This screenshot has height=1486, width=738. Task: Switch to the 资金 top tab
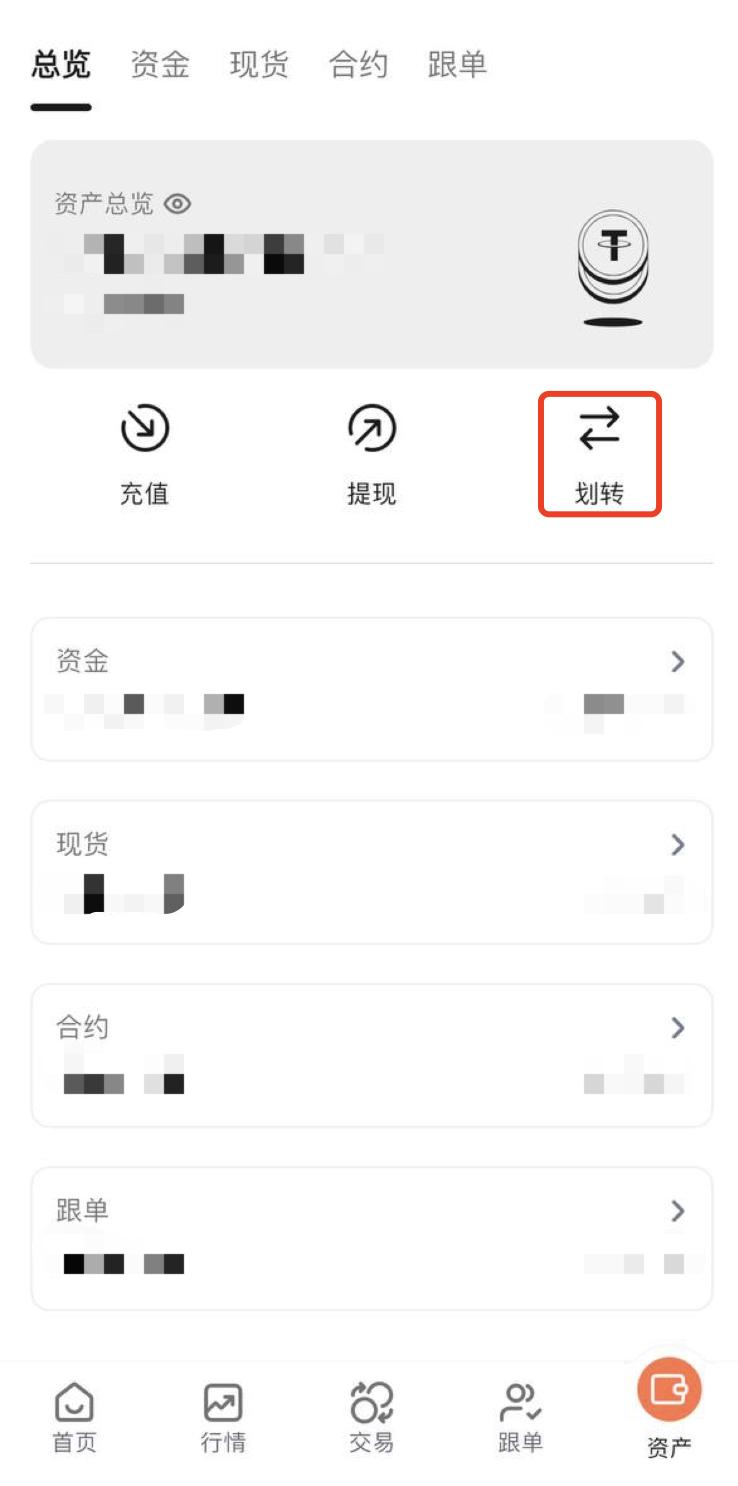[x=160, y=65]
